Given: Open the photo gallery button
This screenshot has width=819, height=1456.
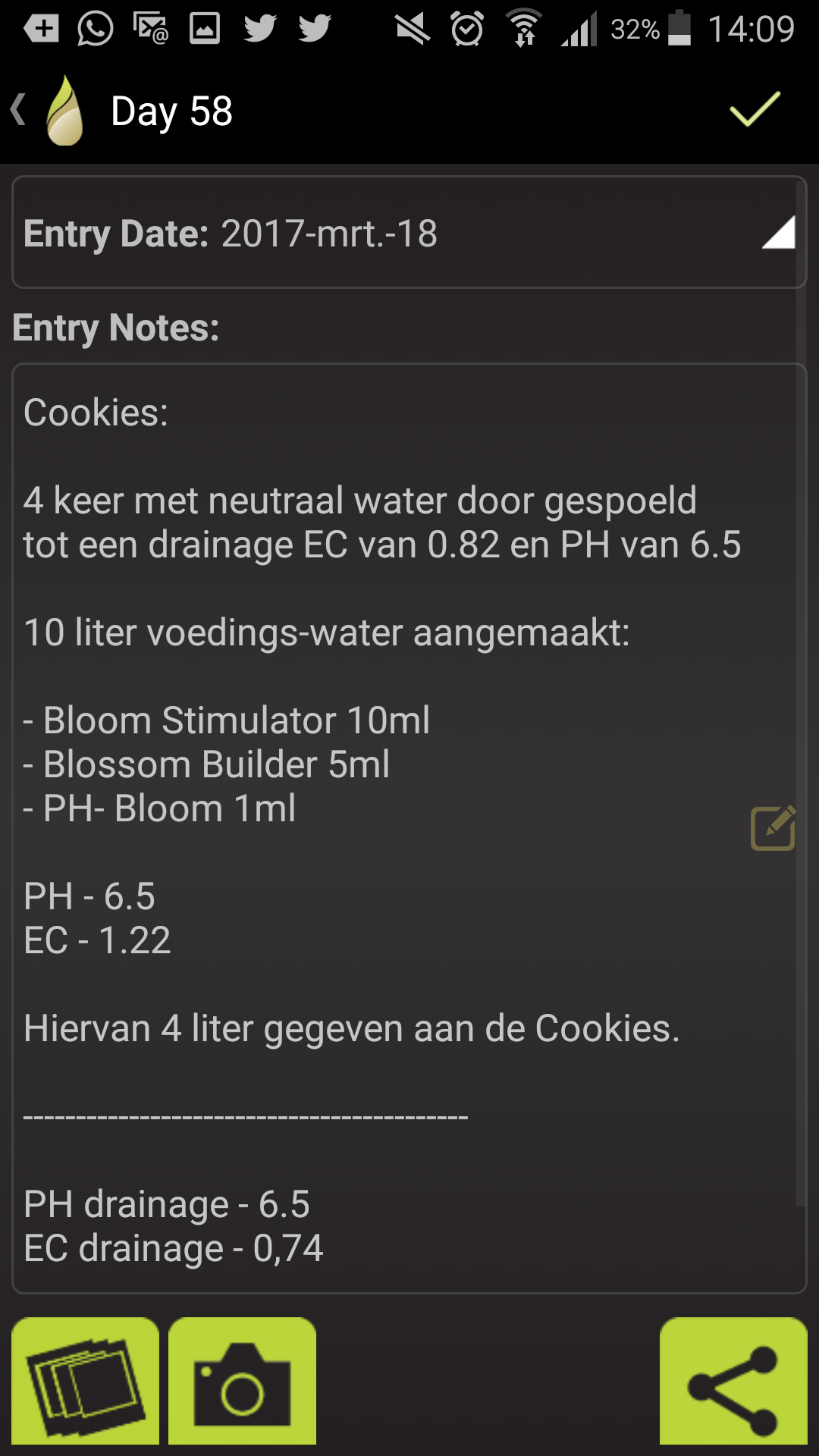Looking at the screenshot, I should point(86,1382).
